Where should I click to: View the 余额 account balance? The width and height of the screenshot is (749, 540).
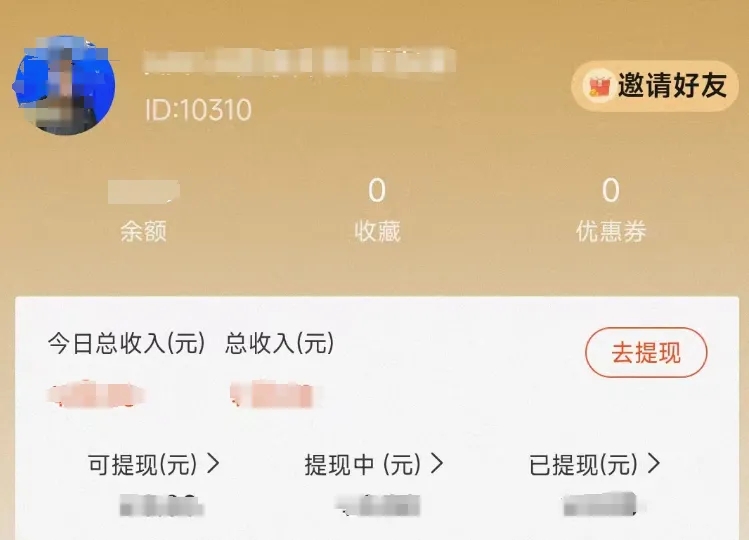(x=143, y=212)
